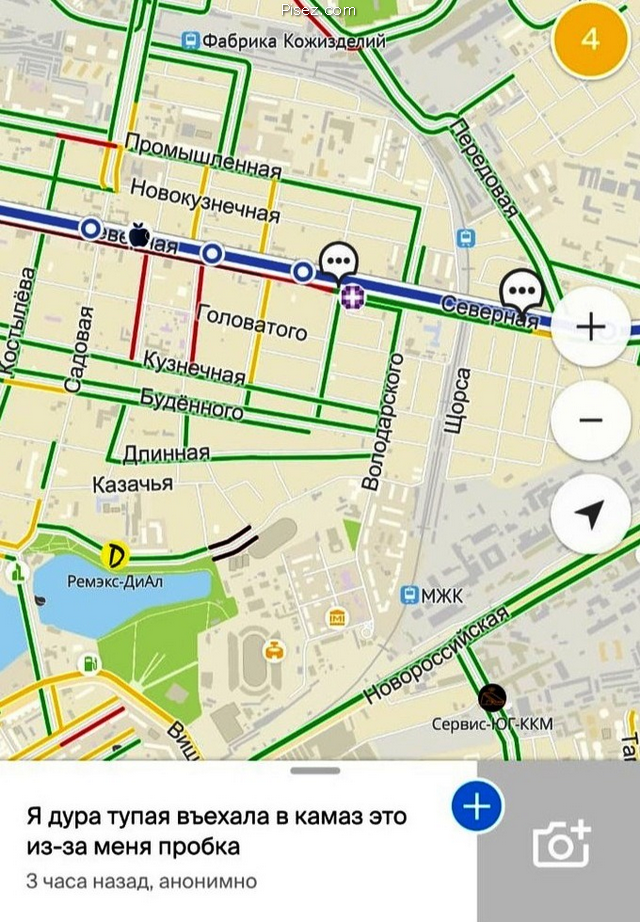Image resolution: width=640 pixels, height=922 pixels.
Task: Open the Ремэкс-ДиАл place marker
Action: (116, 555)
